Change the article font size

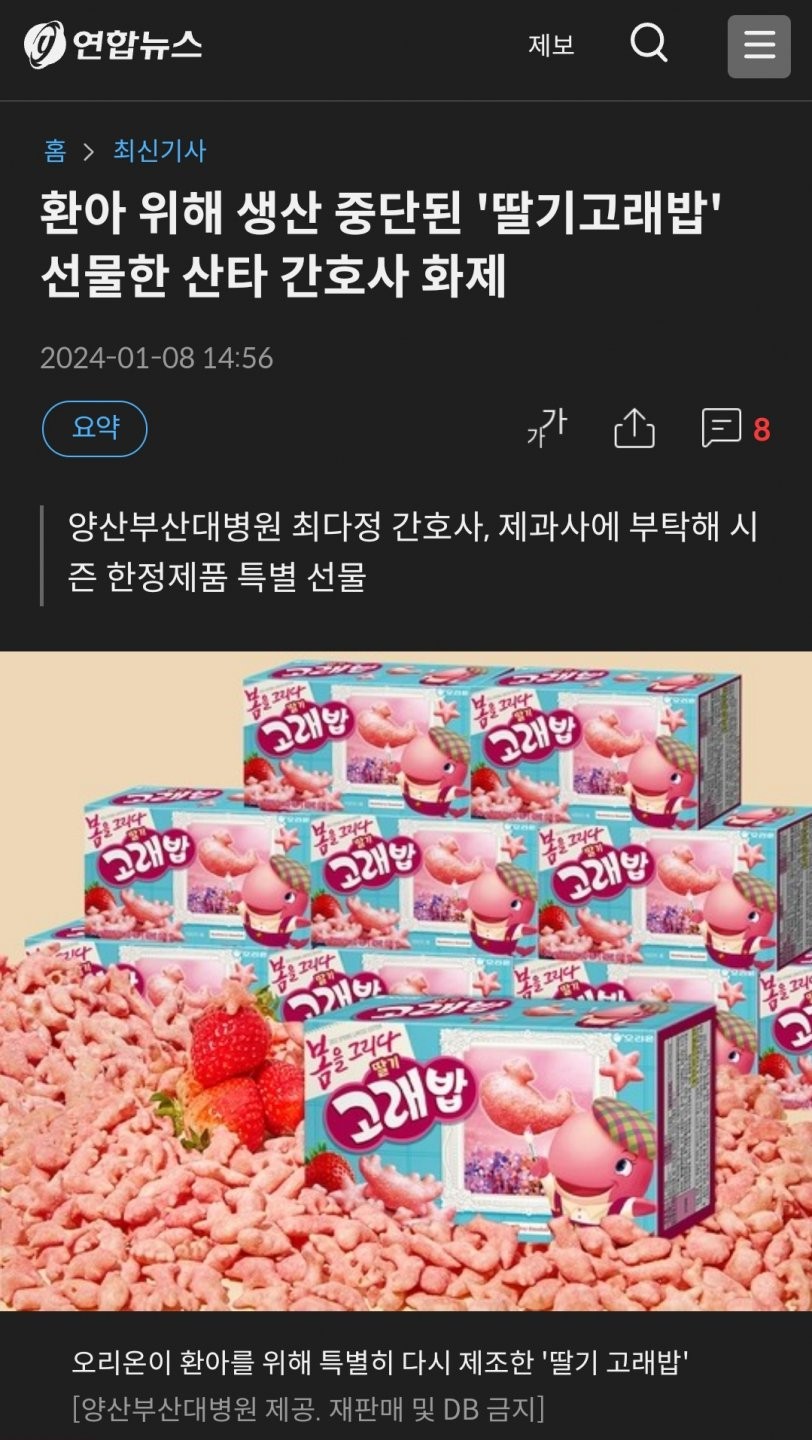coord(546,429)
